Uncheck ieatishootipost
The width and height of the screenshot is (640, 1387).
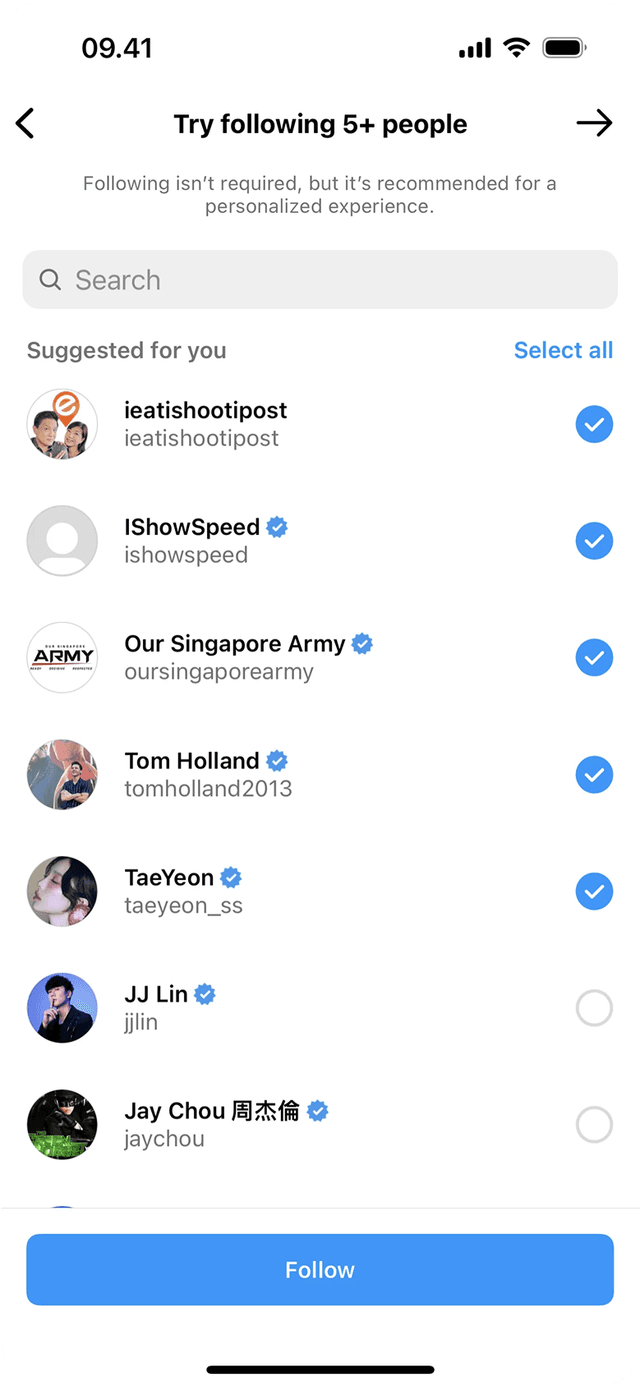(594, 425)
